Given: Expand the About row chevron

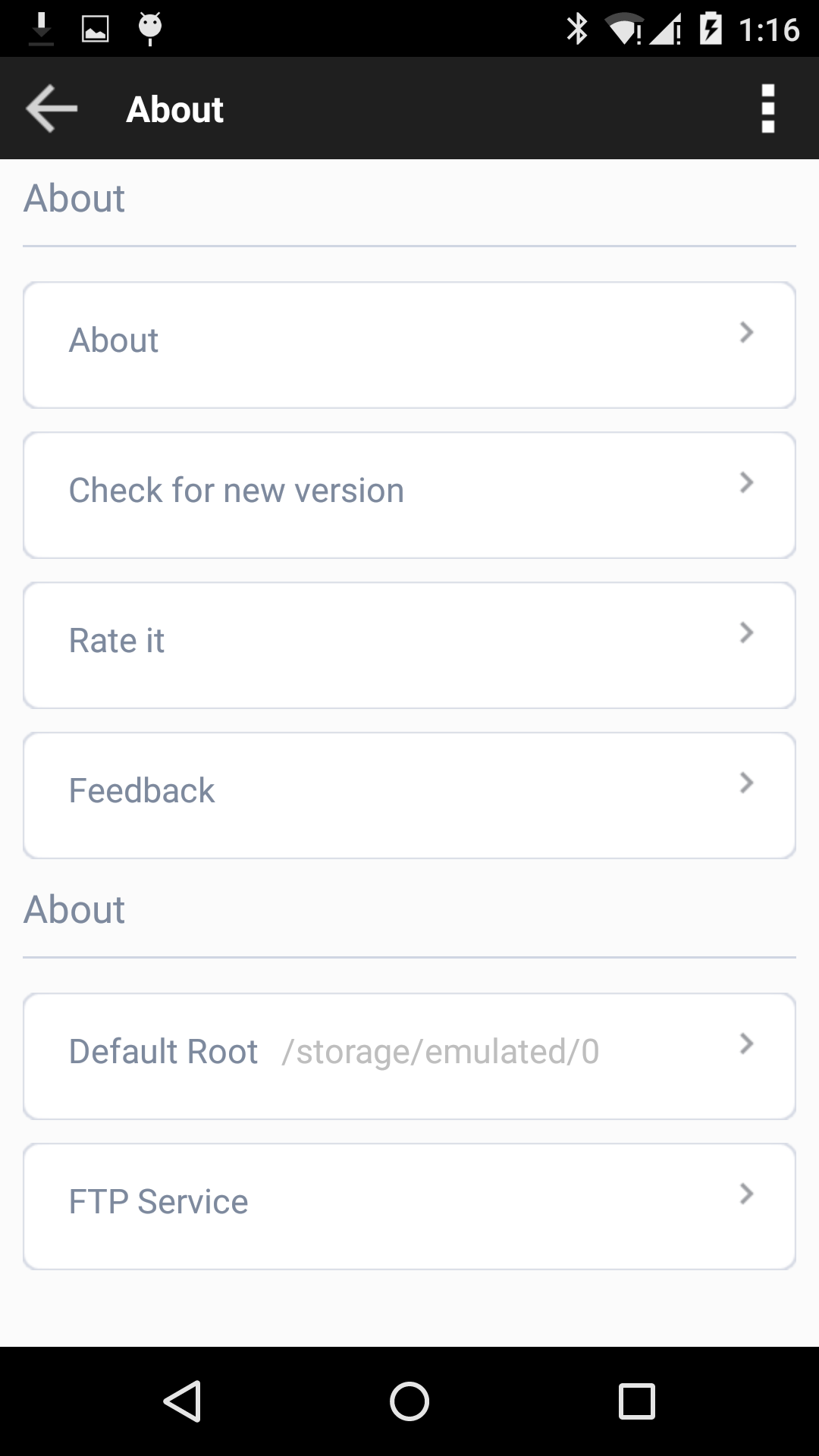Looking at the screenshot, I should 746,332.
